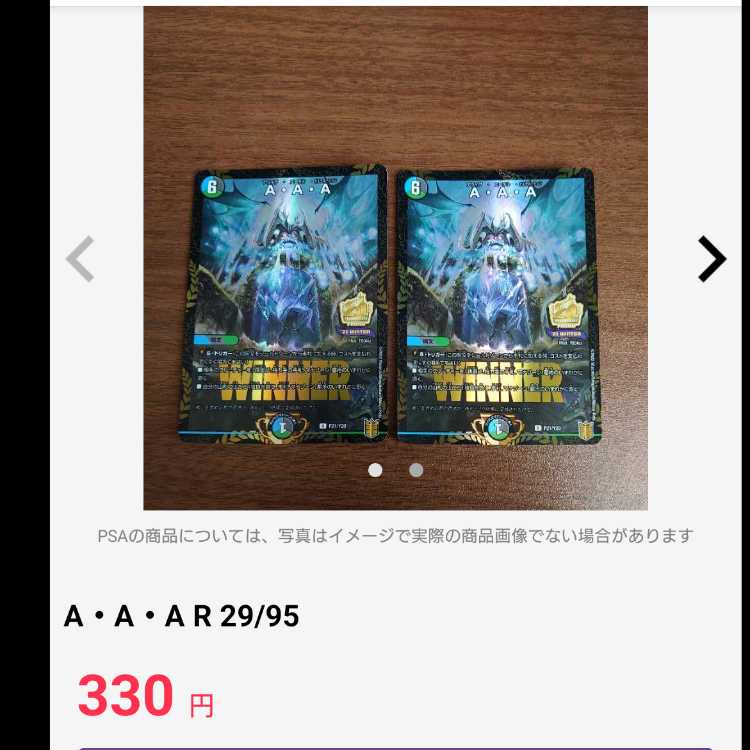Go to the previous product photo
Image resolution: width=750 pixels, height=750 pixels.
click(x=80, y=260)
